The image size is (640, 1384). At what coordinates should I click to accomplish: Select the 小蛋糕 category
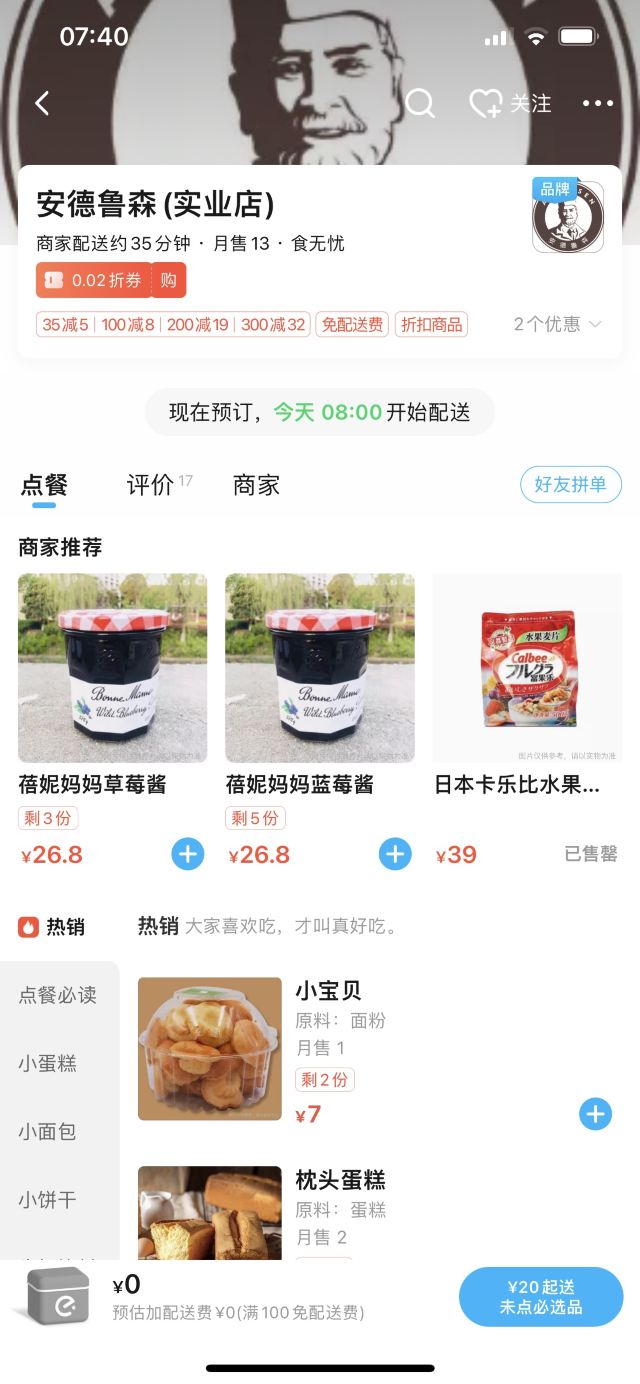(47, 1063)
